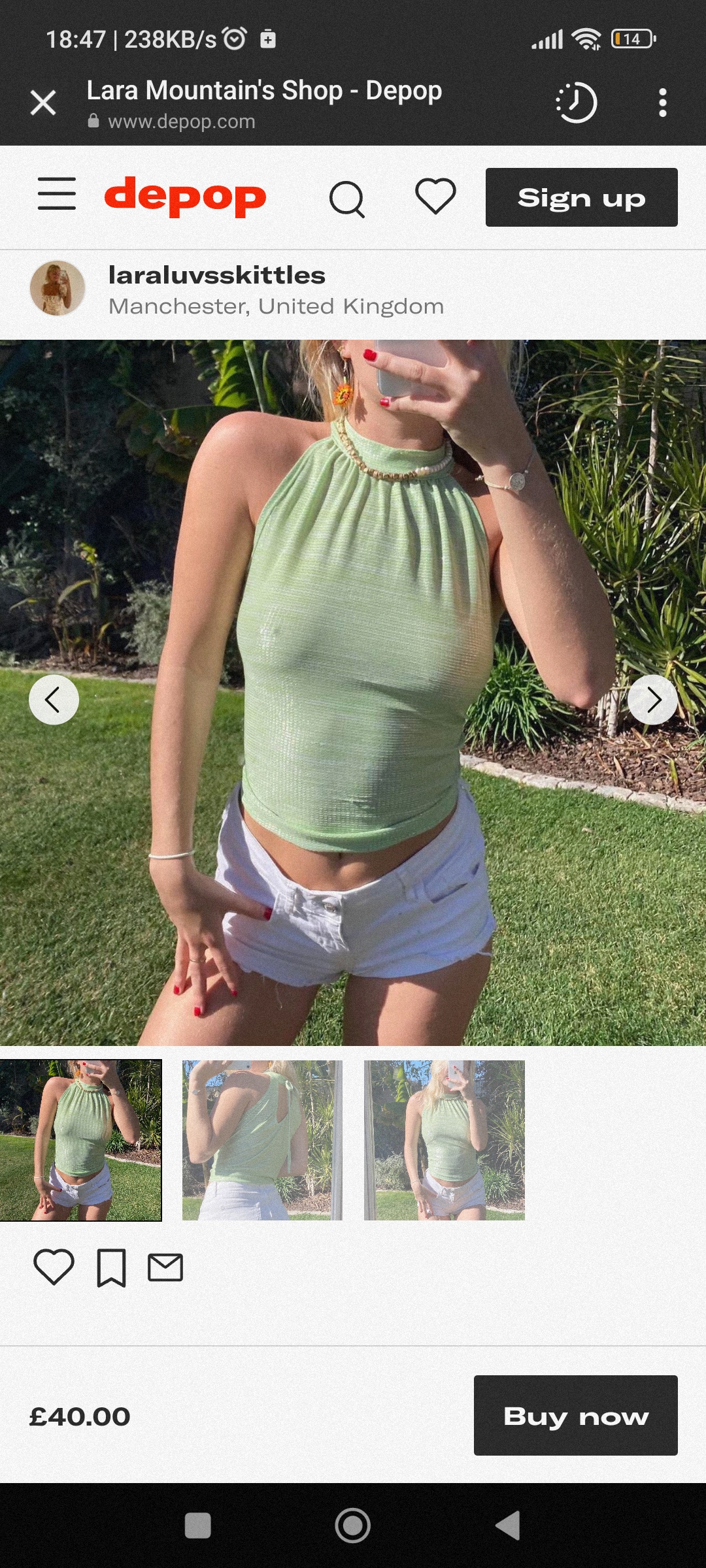Select the second photo thumbnail showing the back

click(x=262, y=1139)
